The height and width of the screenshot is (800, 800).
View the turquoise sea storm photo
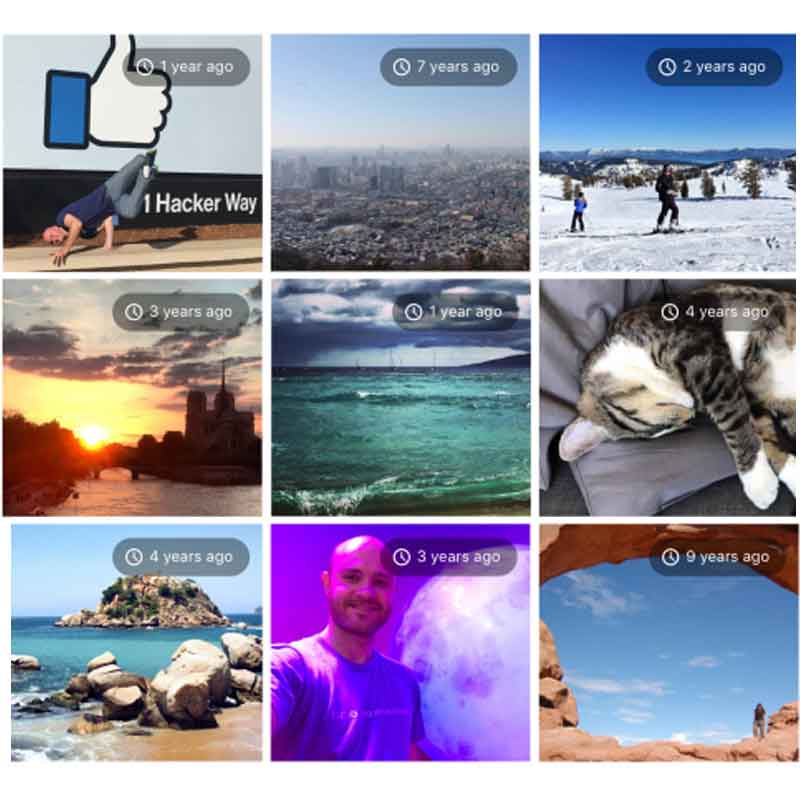[x=400, y=420]
